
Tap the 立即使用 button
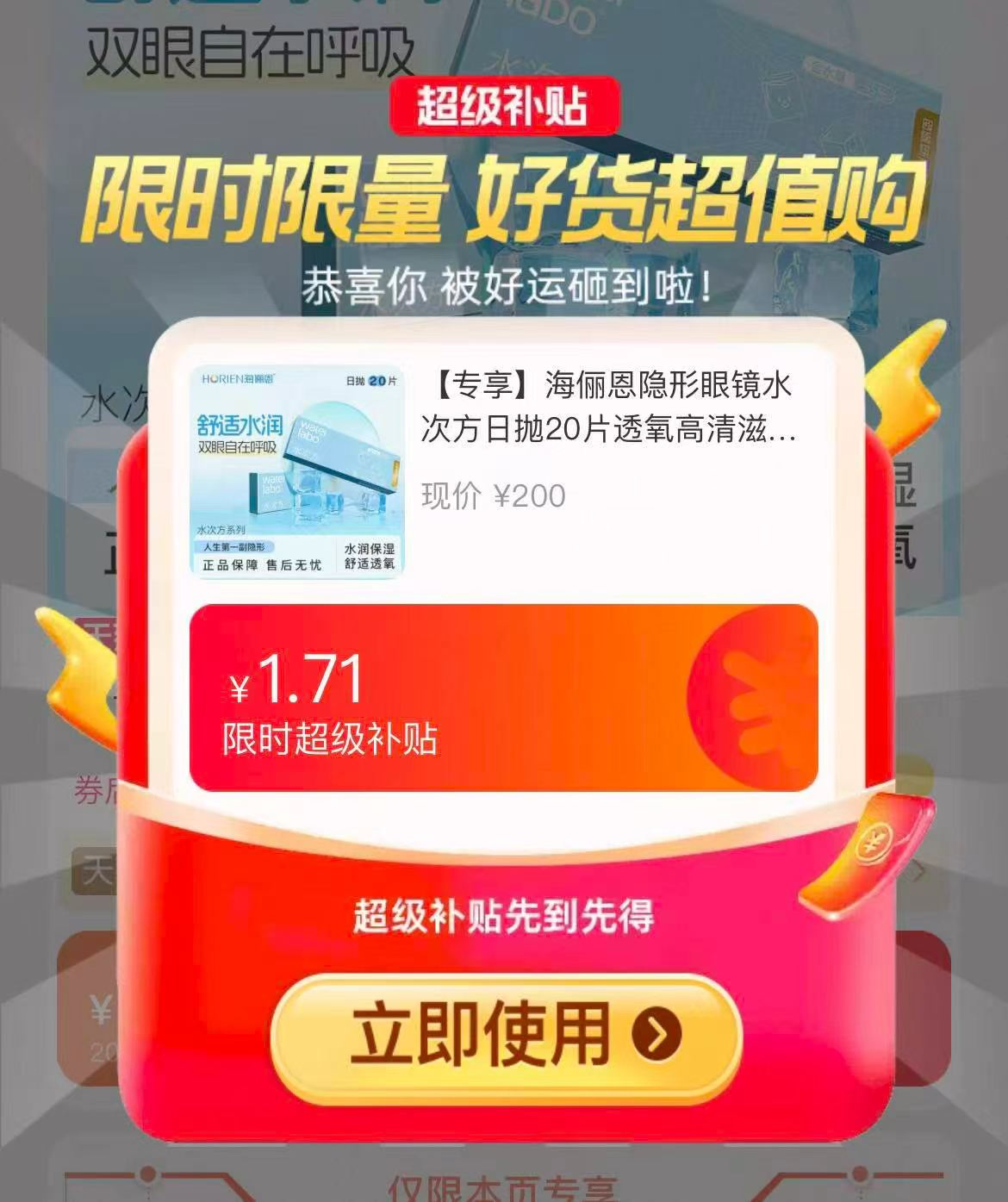505,1036
